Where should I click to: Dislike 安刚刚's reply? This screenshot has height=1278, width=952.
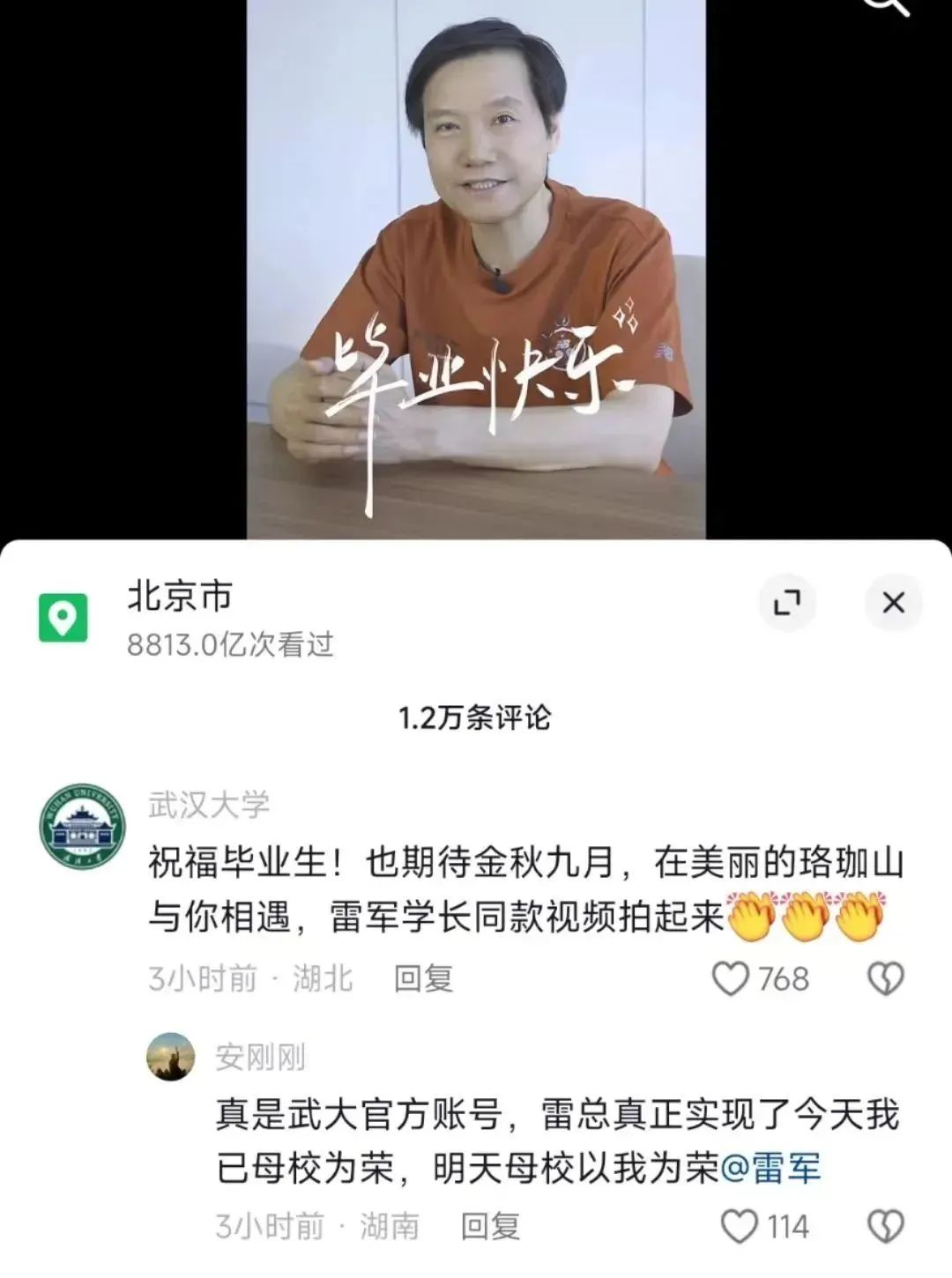pos(886,1226)
